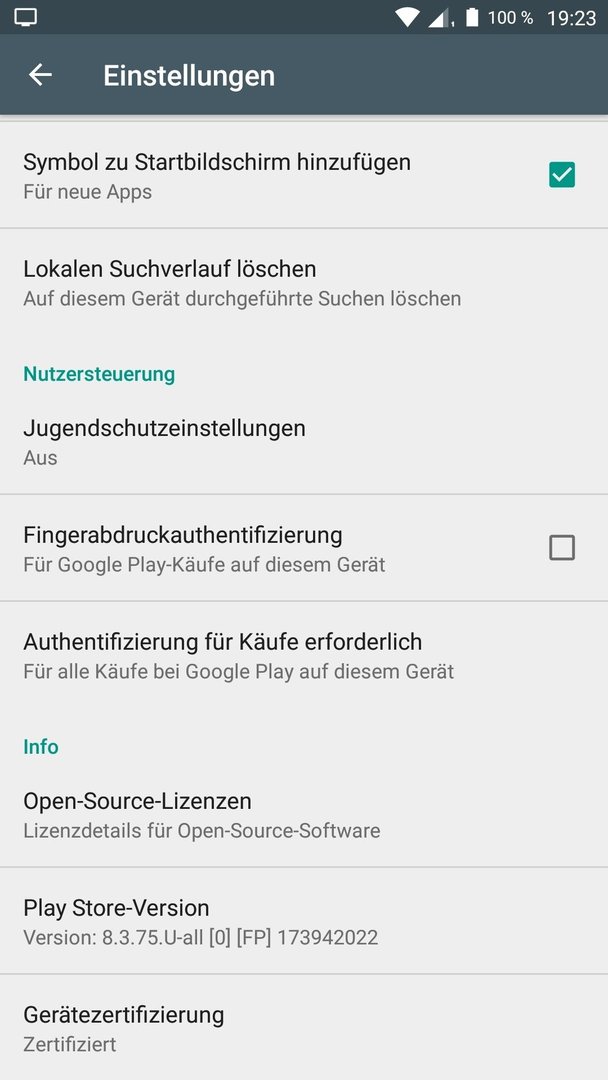608x1080 pixels.
Task: Open Jugendschutzeinstellungen
Action: click(304, 442)
